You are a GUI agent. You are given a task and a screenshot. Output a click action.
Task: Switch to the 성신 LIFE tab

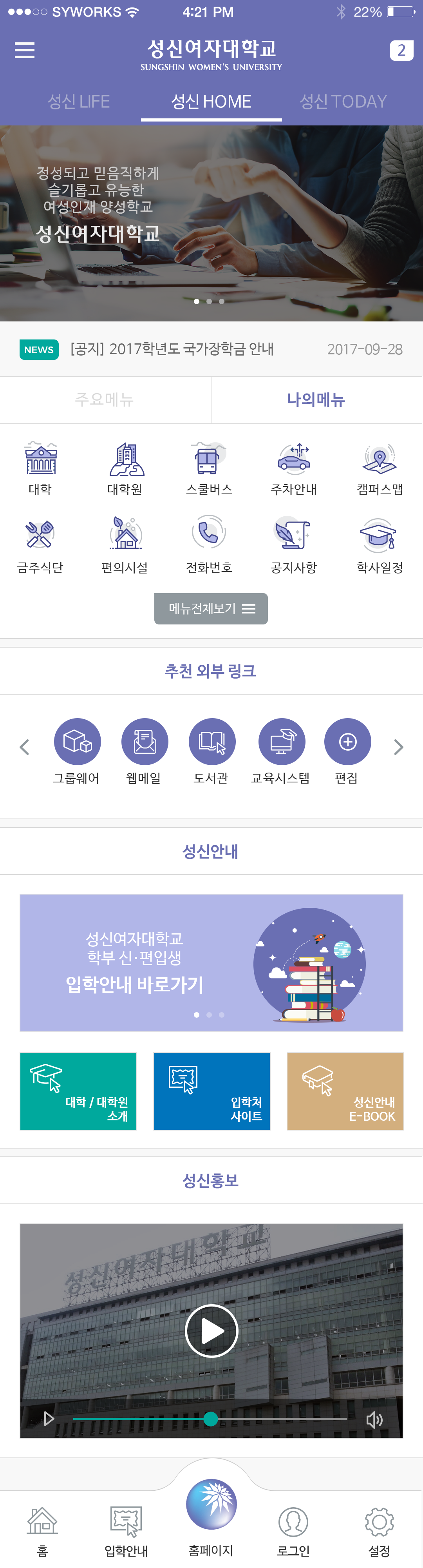[x=79, y=101]
